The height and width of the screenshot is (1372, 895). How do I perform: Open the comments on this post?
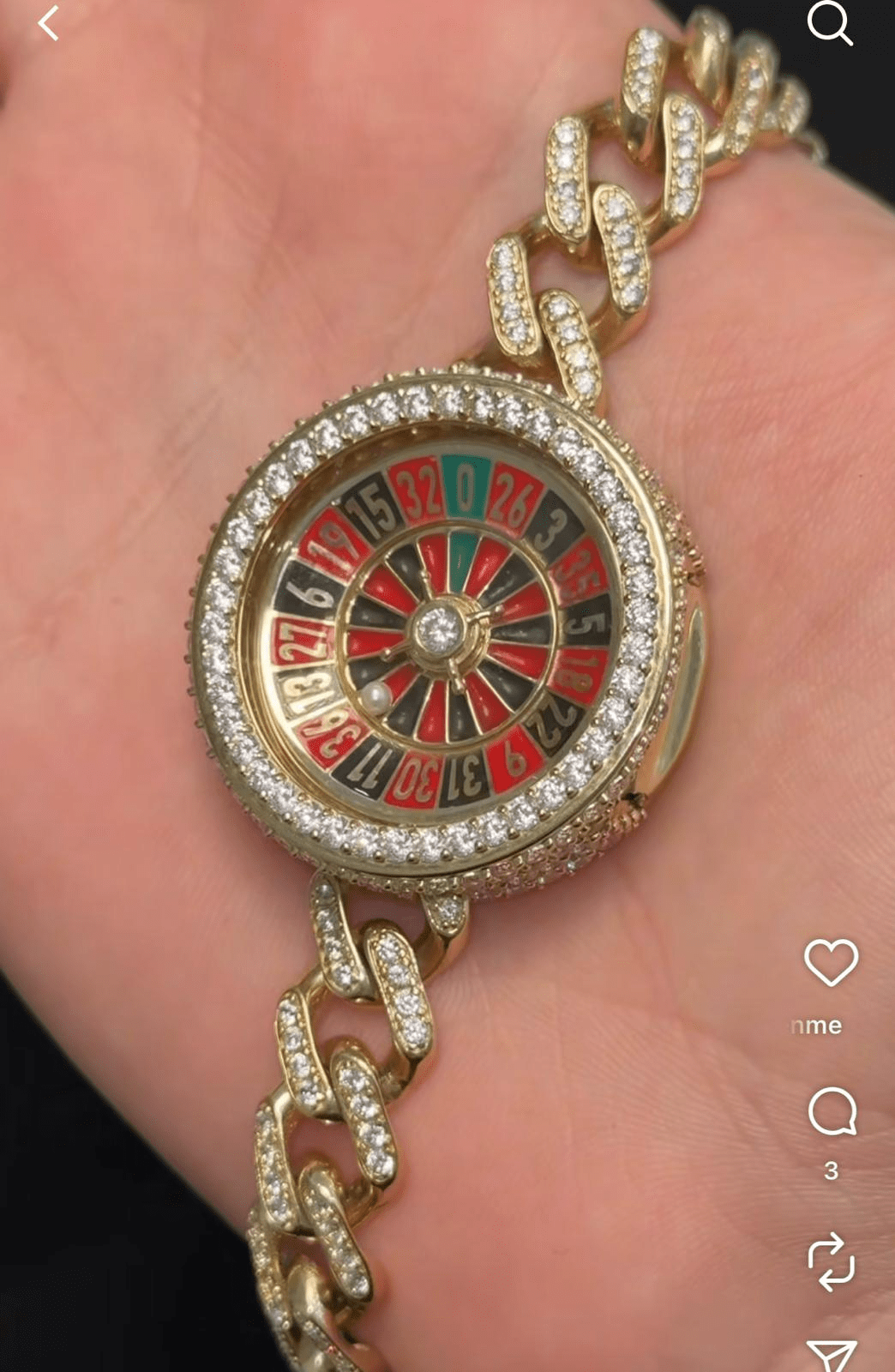click(832, 1112)
